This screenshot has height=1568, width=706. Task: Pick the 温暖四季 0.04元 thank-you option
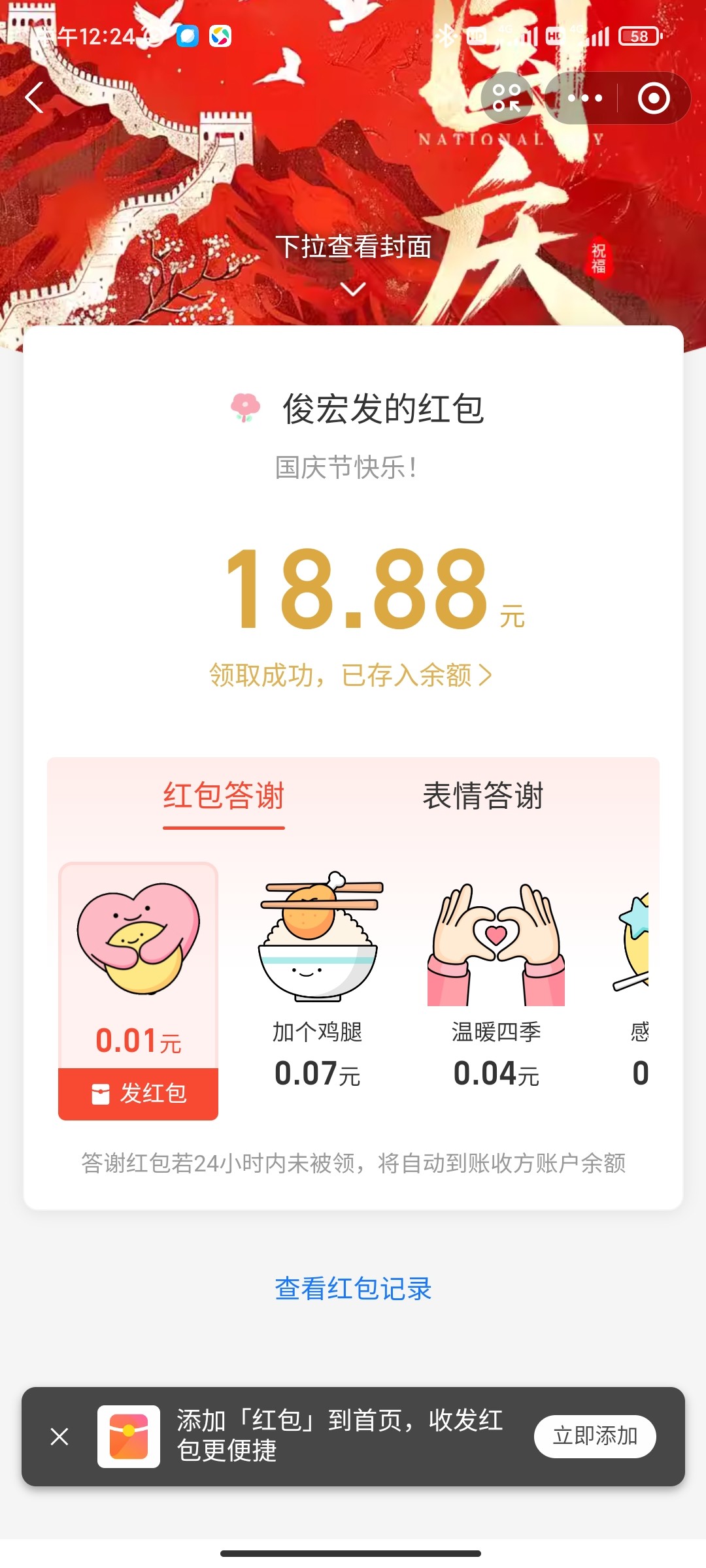tap(496, 980)
